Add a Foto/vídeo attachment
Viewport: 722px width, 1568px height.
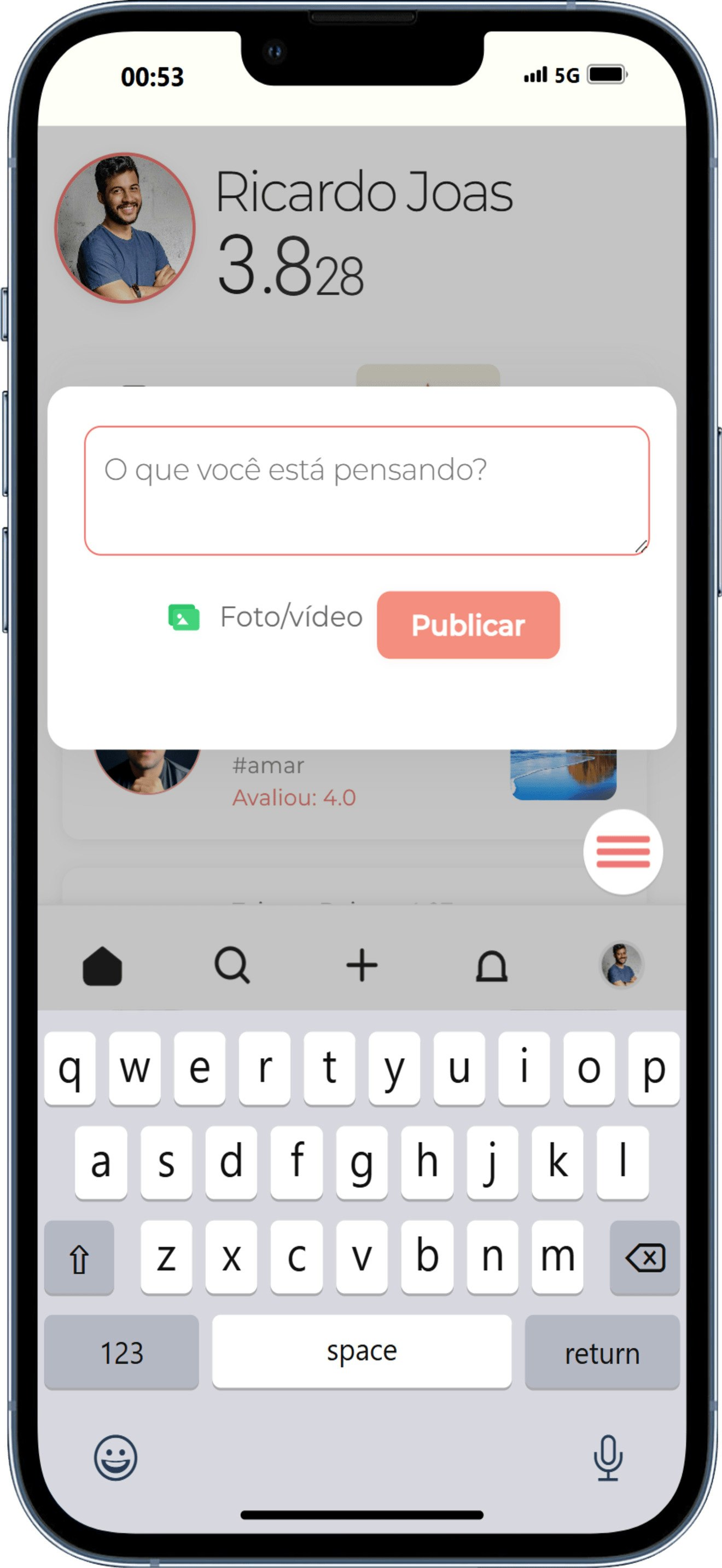tap(265, 617)
